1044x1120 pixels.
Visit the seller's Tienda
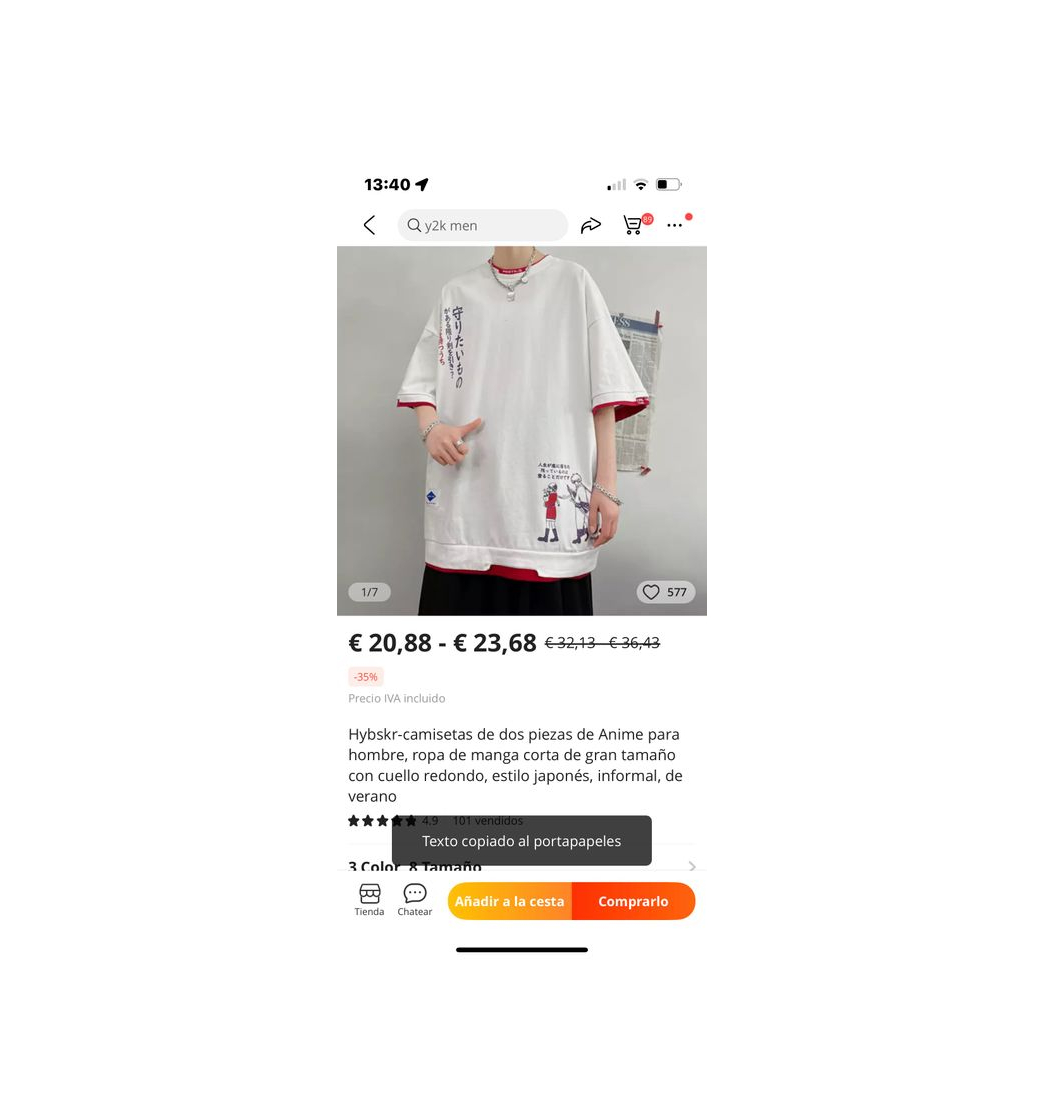pos(369,900)
